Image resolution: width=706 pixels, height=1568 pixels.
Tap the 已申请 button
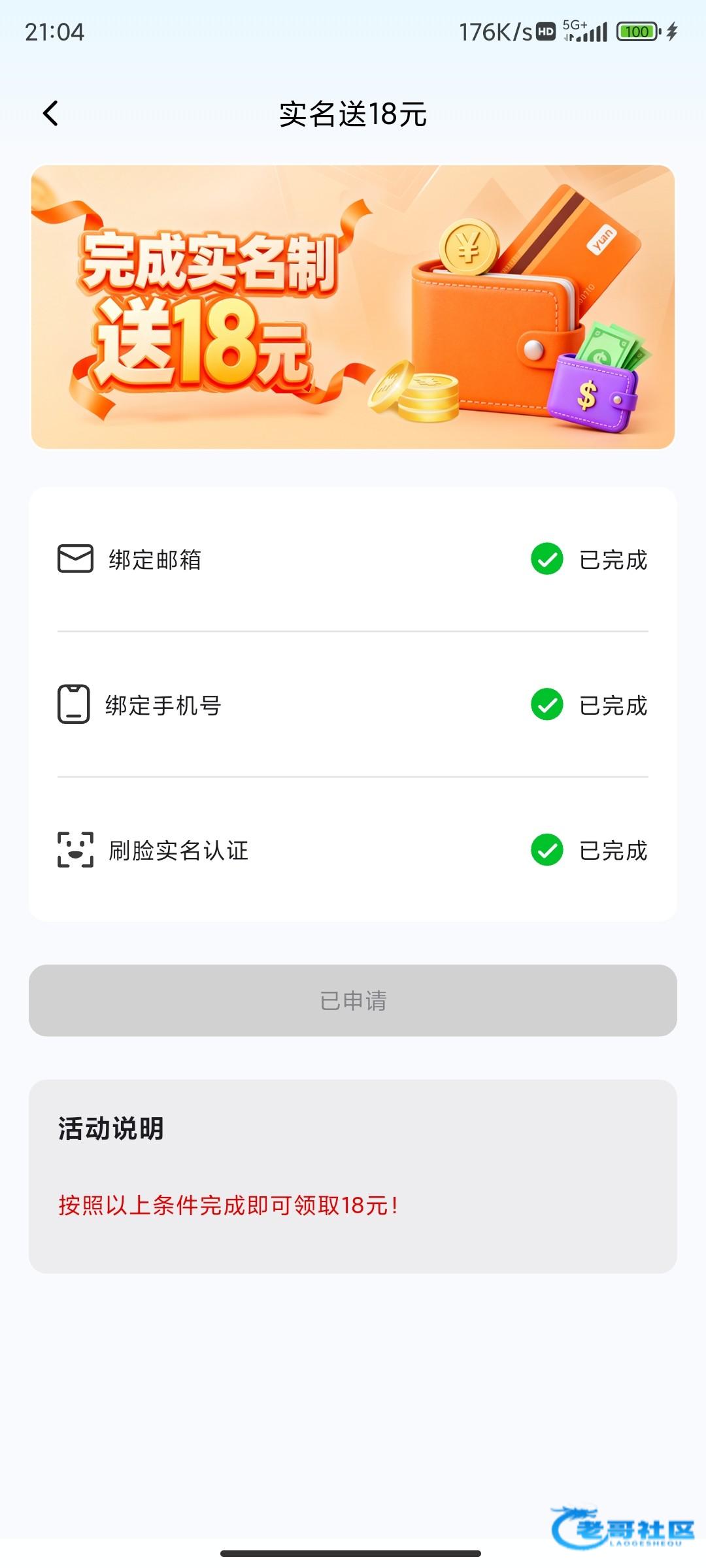point(352,1000)
